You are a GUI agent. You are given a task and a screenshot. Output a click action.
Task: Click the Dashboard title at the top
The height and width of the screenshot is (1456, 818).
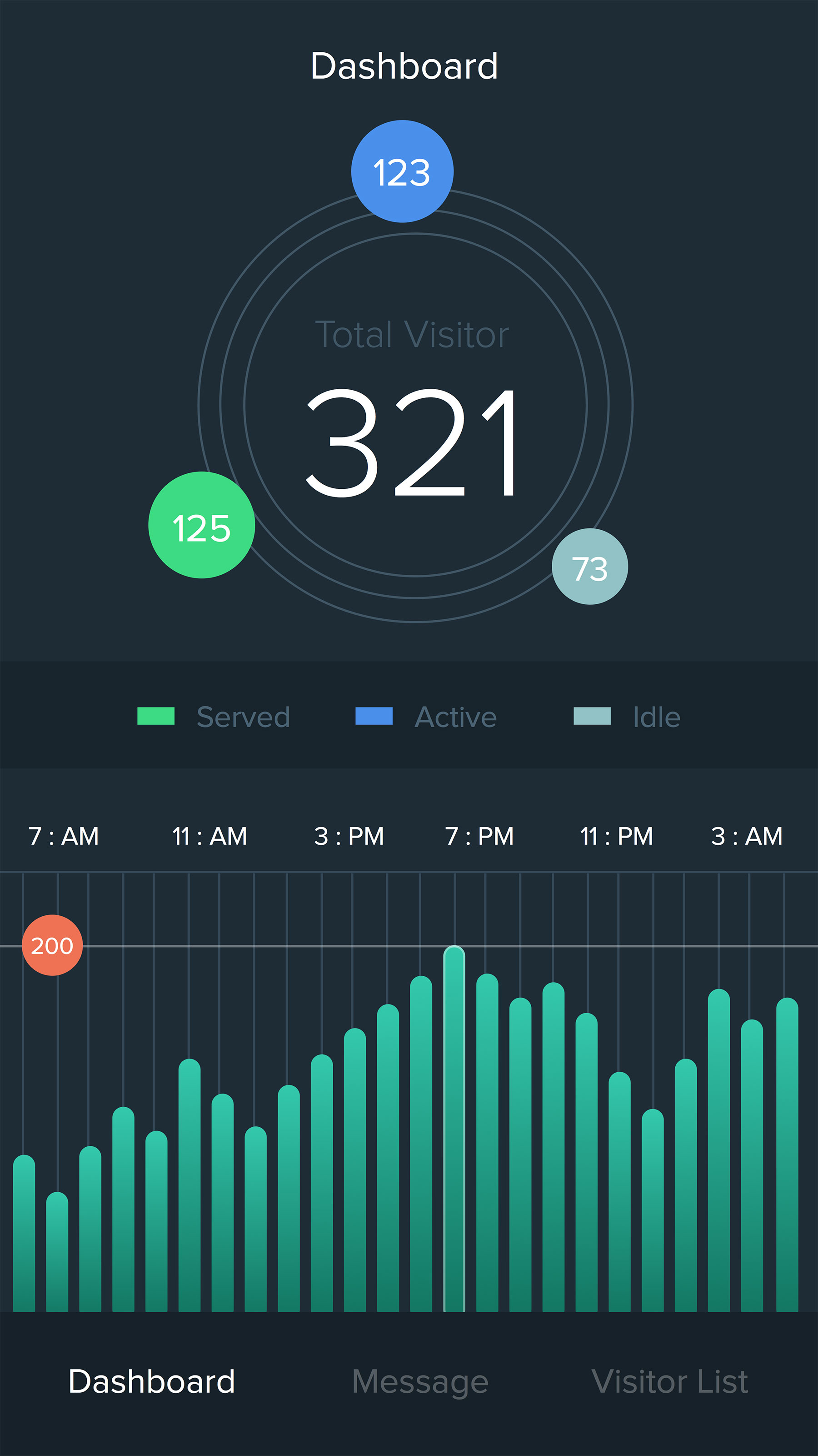tap(405, 66)
